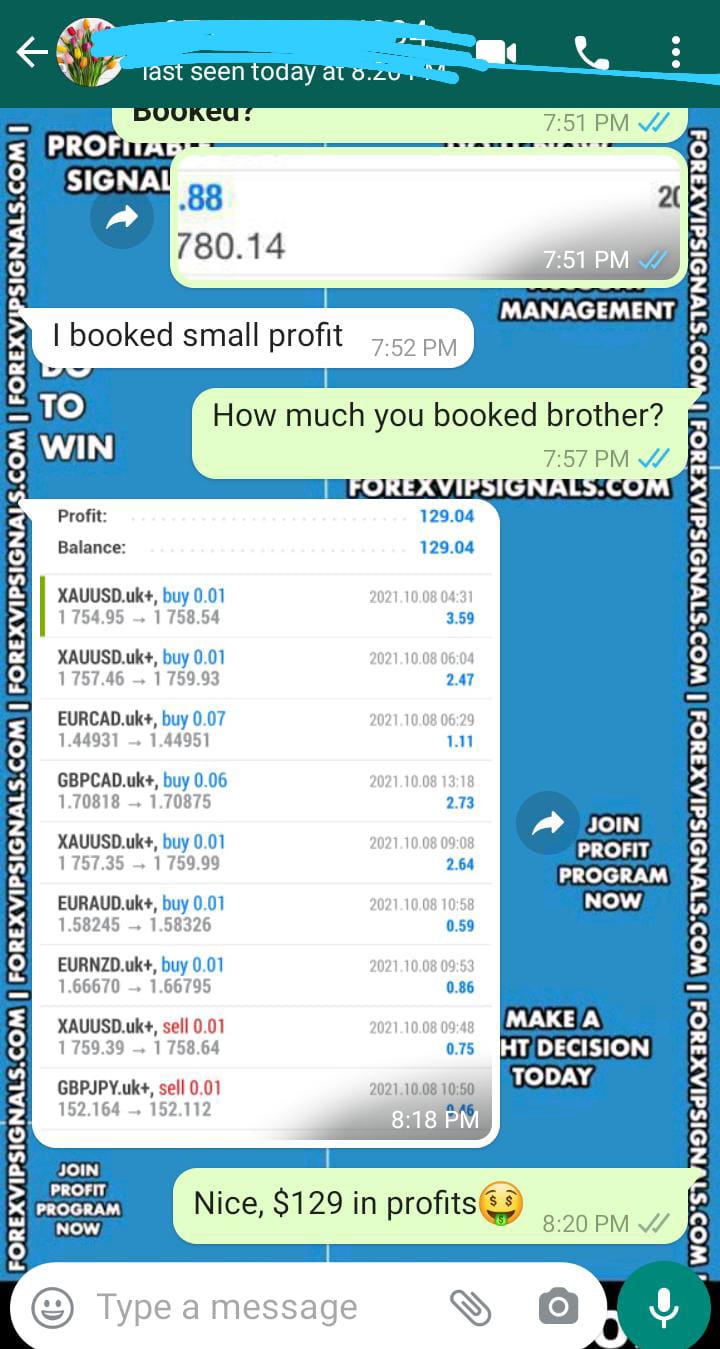Screen dimensions: 720x1349
Task: Attach a file with the paperclip
Action: point(470,1307)
